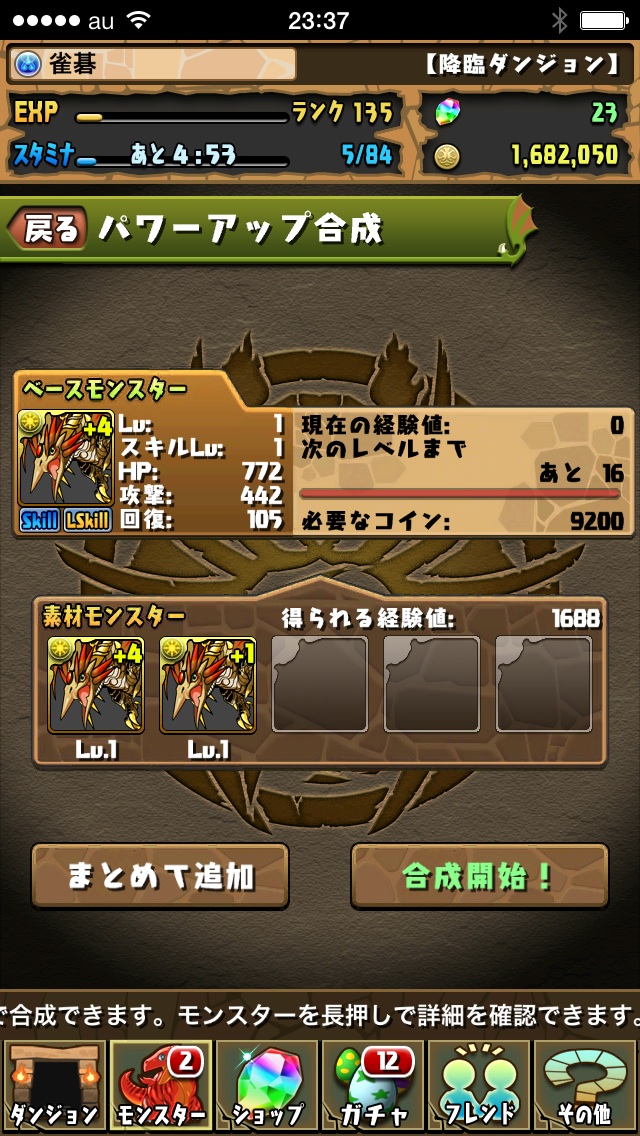The height and width of the screenshot is (1136, 640).
Task: Go to the ショップ tab
Action: click(x=266, y=1085)
